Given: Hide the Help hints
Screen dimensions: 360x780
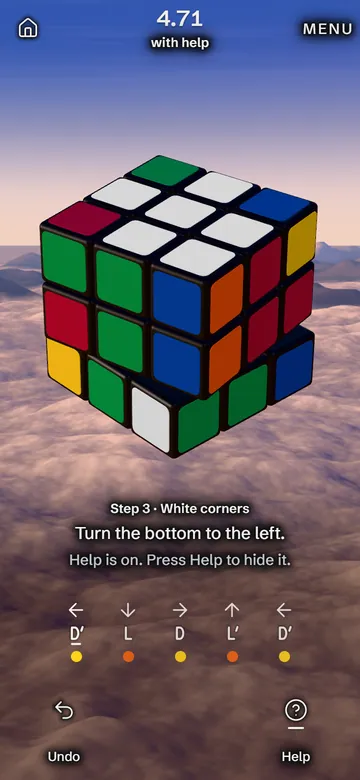Looking at the screenshot, I should (x=296, y=731).
